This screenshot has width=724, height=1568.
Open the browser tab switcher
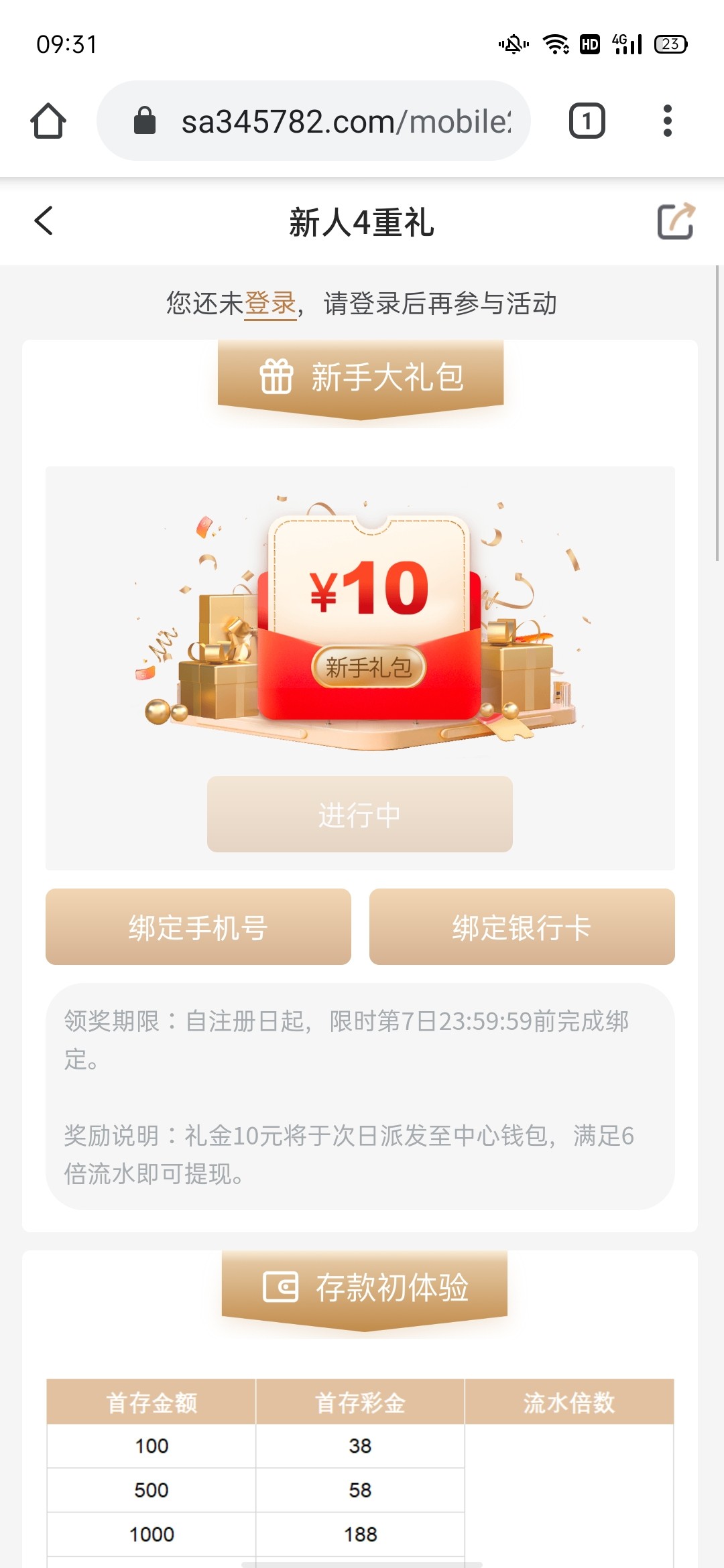tap(587, 121)
